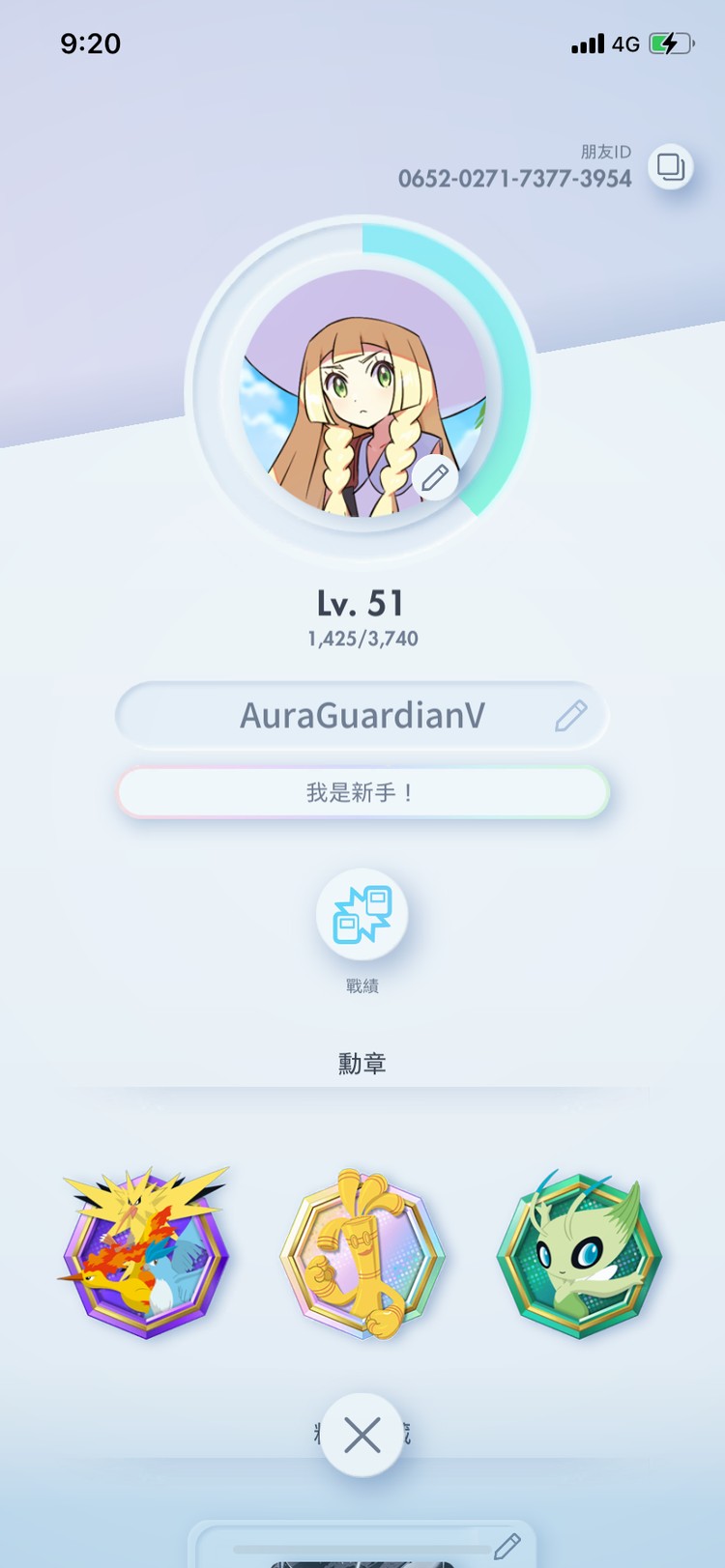This screenshot has height=1568, width=725.
Task: Tap the trainer profile picture of Lillie
Action: [362, 386]
